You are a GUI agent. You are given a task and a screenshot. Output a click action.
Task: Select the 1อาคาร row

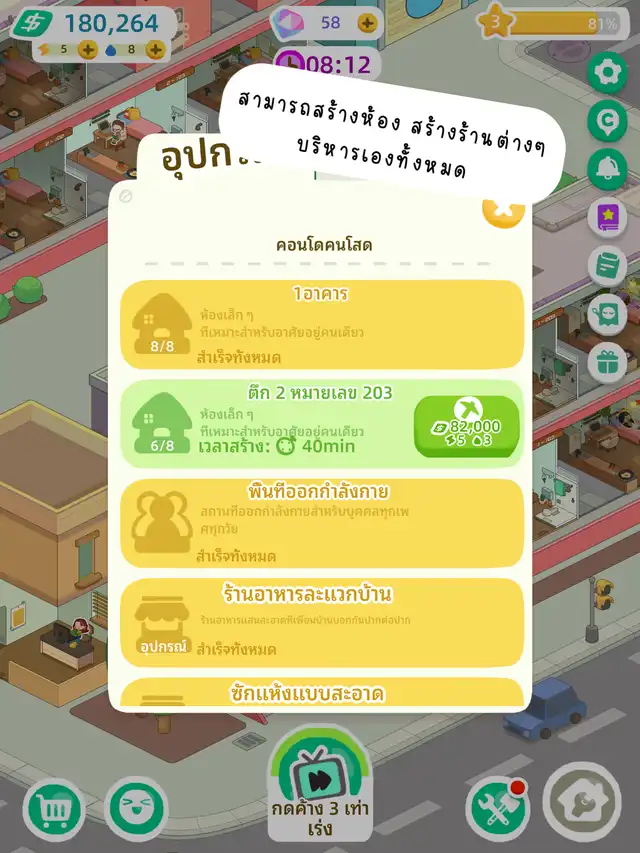click(321, 325)
